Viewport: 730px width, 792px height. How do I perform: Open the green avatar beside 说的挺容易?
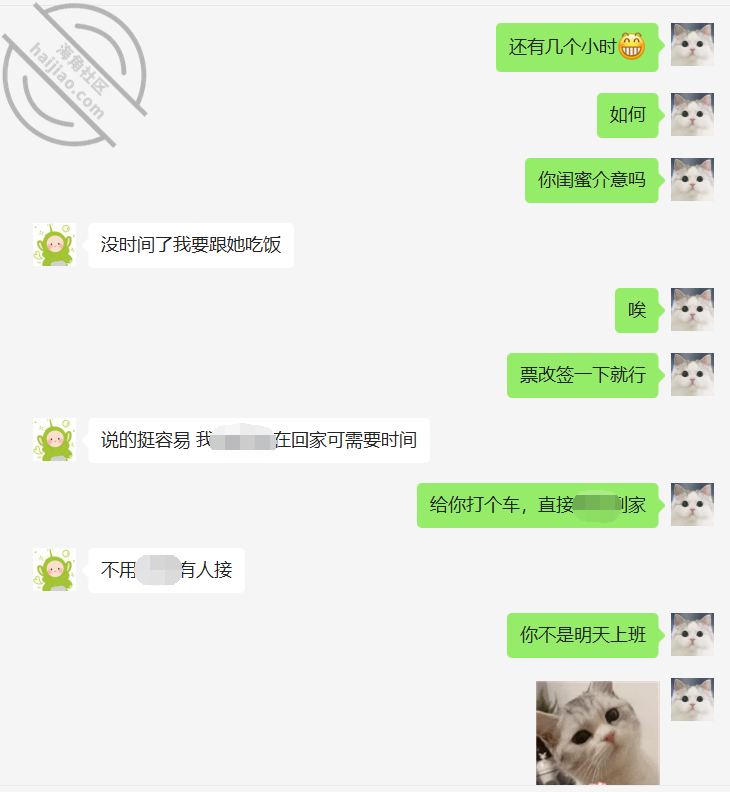[54, 440]
